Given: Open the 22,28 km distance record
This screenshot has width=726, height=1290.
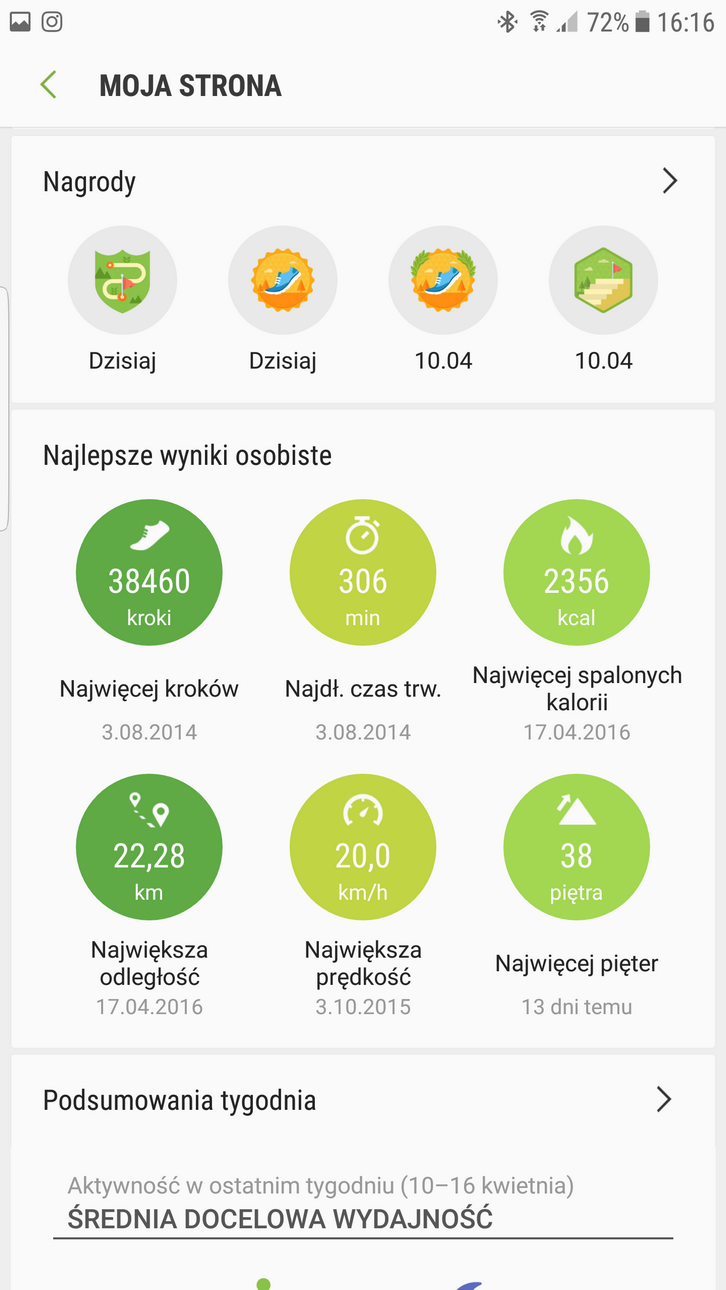Looking at the screenshot, I should click(x=149, y=847).
